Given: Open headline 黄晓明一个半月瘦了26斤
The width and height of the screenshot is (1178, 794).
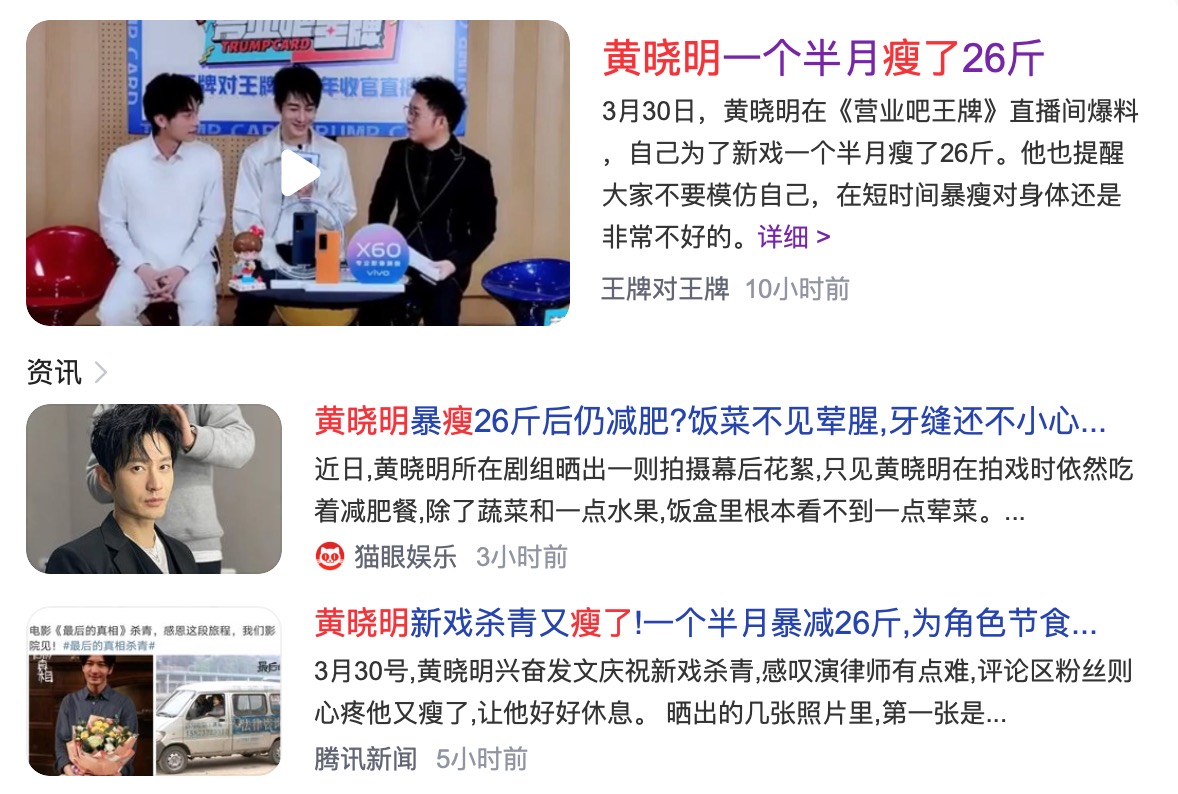Looking at the screenshot, I should click(x=823, y=60).
